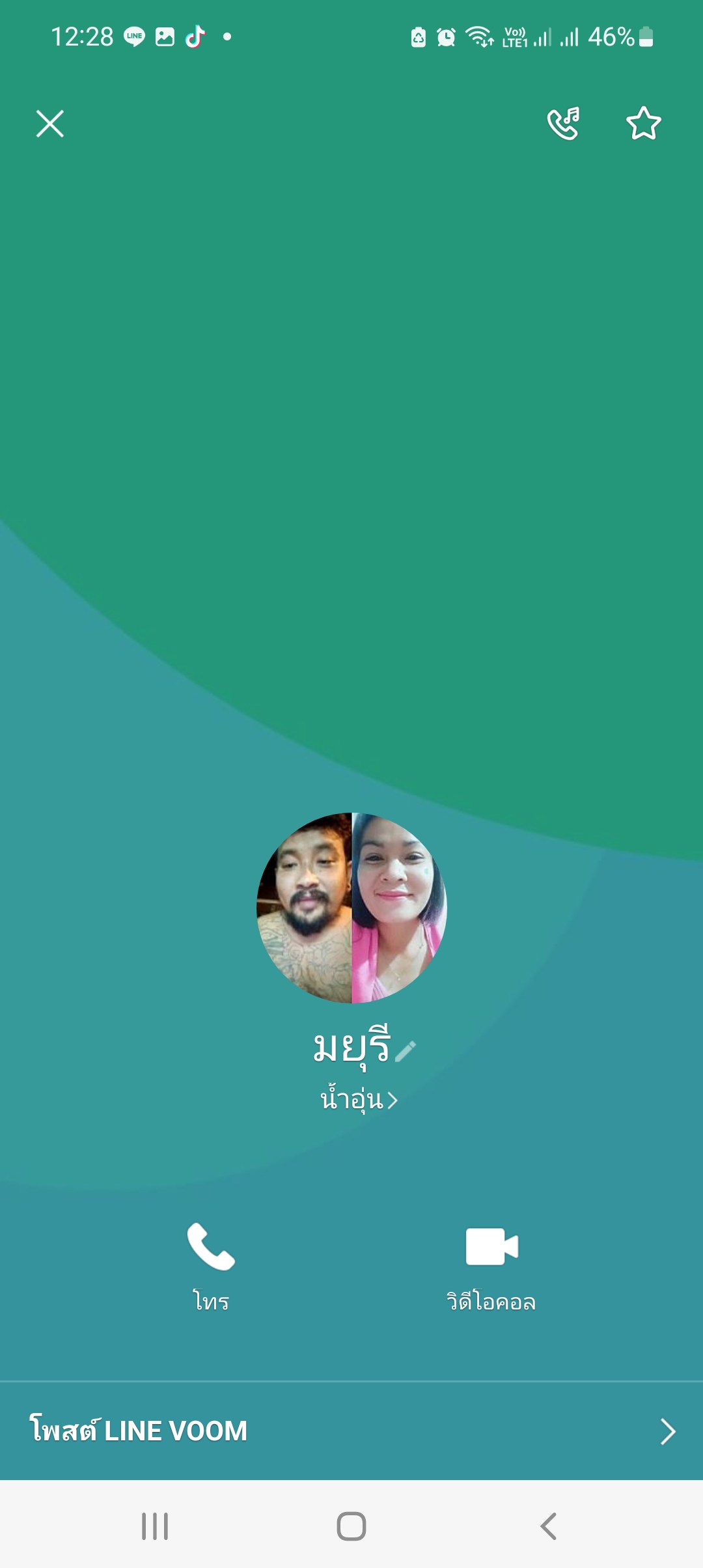This screenshot has height=1568, width=703.
Task: Close the profile screen
Action: pos(50,124)
